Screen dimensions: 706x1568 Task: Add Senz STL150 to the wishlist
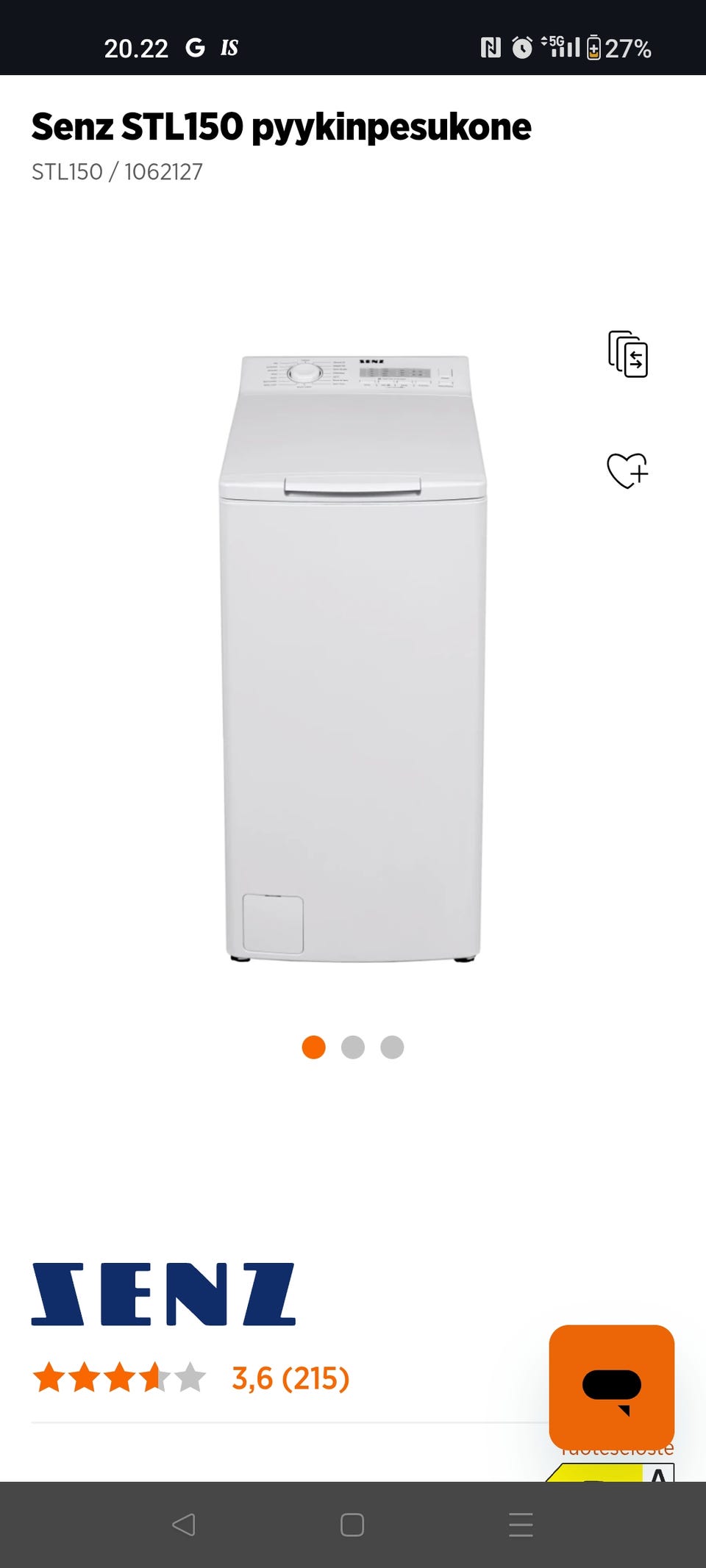pos(627,470)
